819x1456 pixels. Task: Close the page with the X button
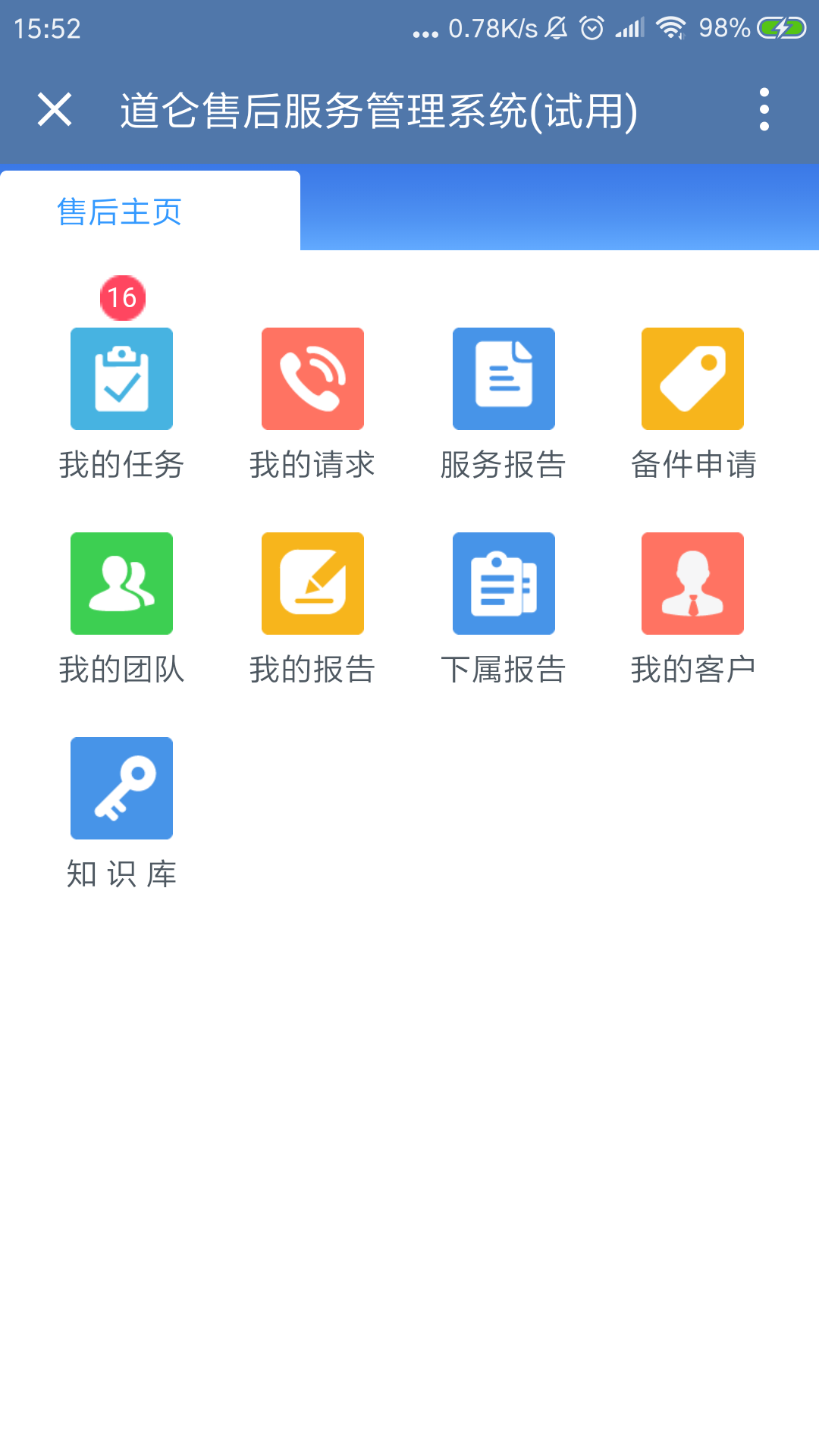pos(53,110)
